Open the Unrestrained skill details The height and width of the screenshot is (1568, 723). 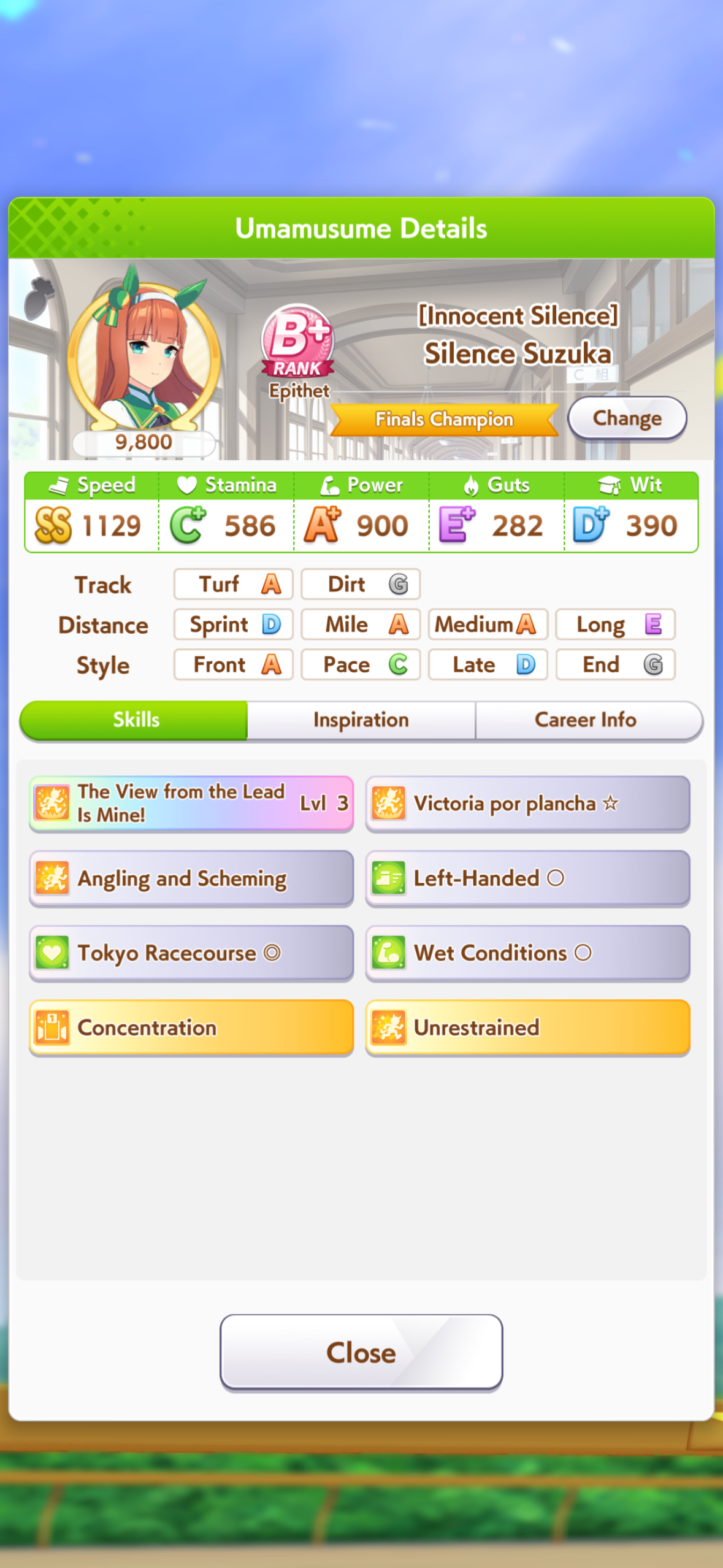click(528, 1028)
